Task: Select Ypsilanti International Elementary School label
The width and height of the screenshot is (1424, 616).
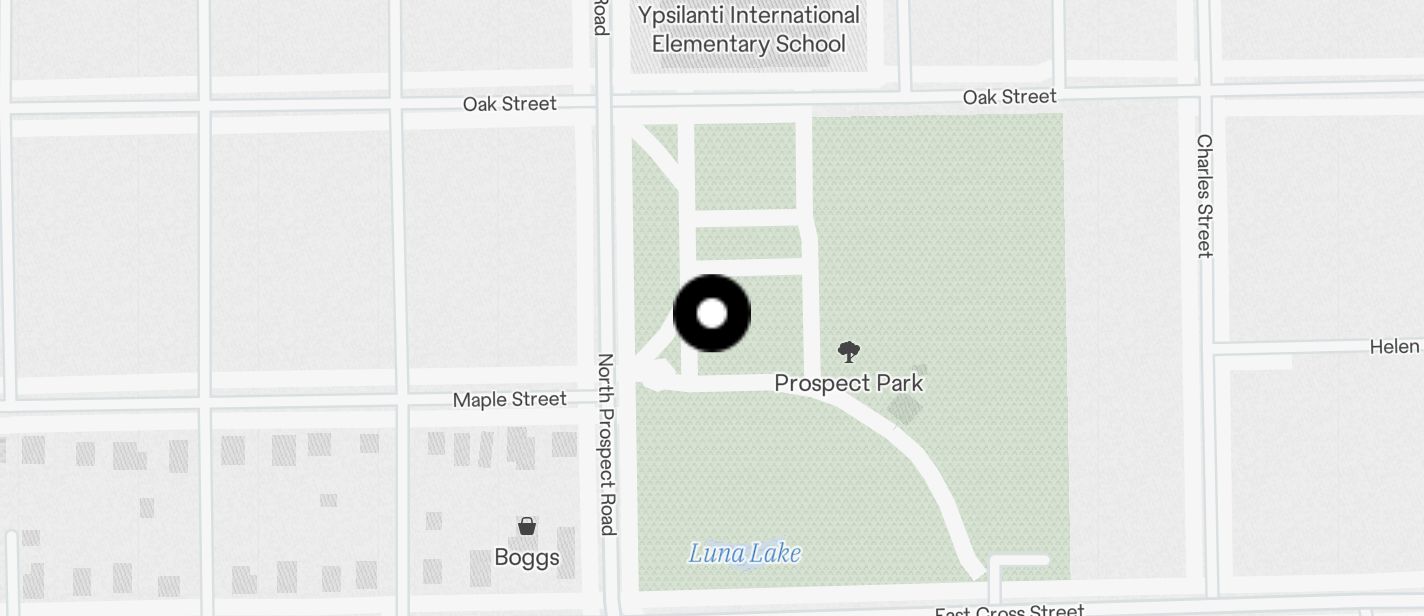Action: [749, 30]
